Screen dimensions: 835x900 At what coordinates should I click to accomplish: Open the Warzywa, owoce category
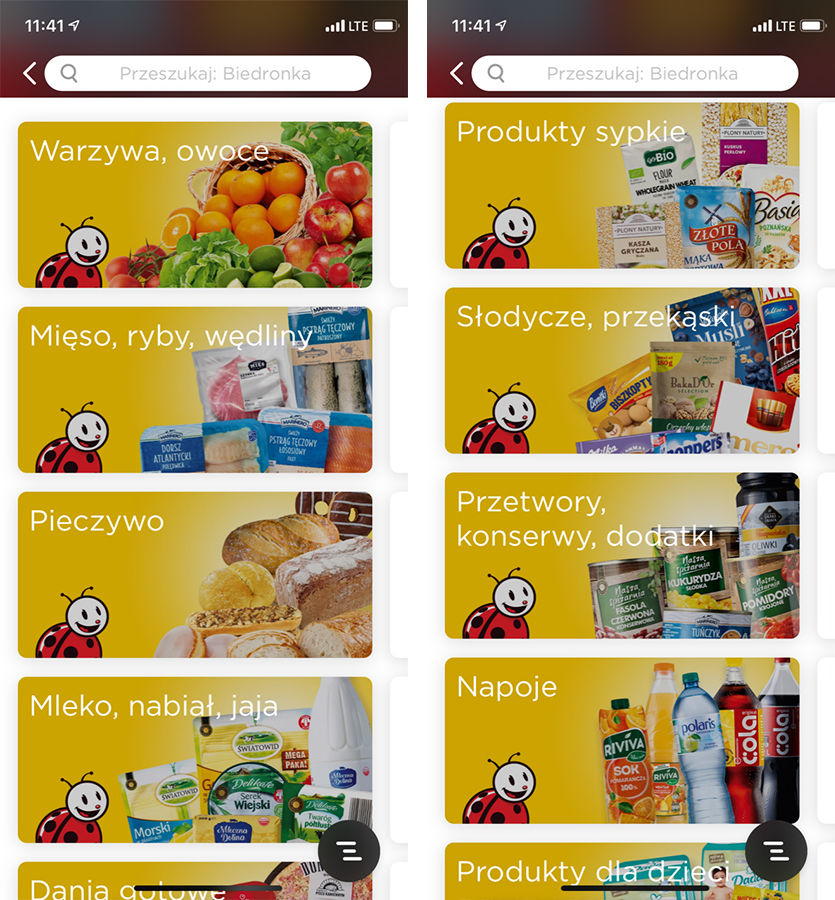click(x=195, y=205)
